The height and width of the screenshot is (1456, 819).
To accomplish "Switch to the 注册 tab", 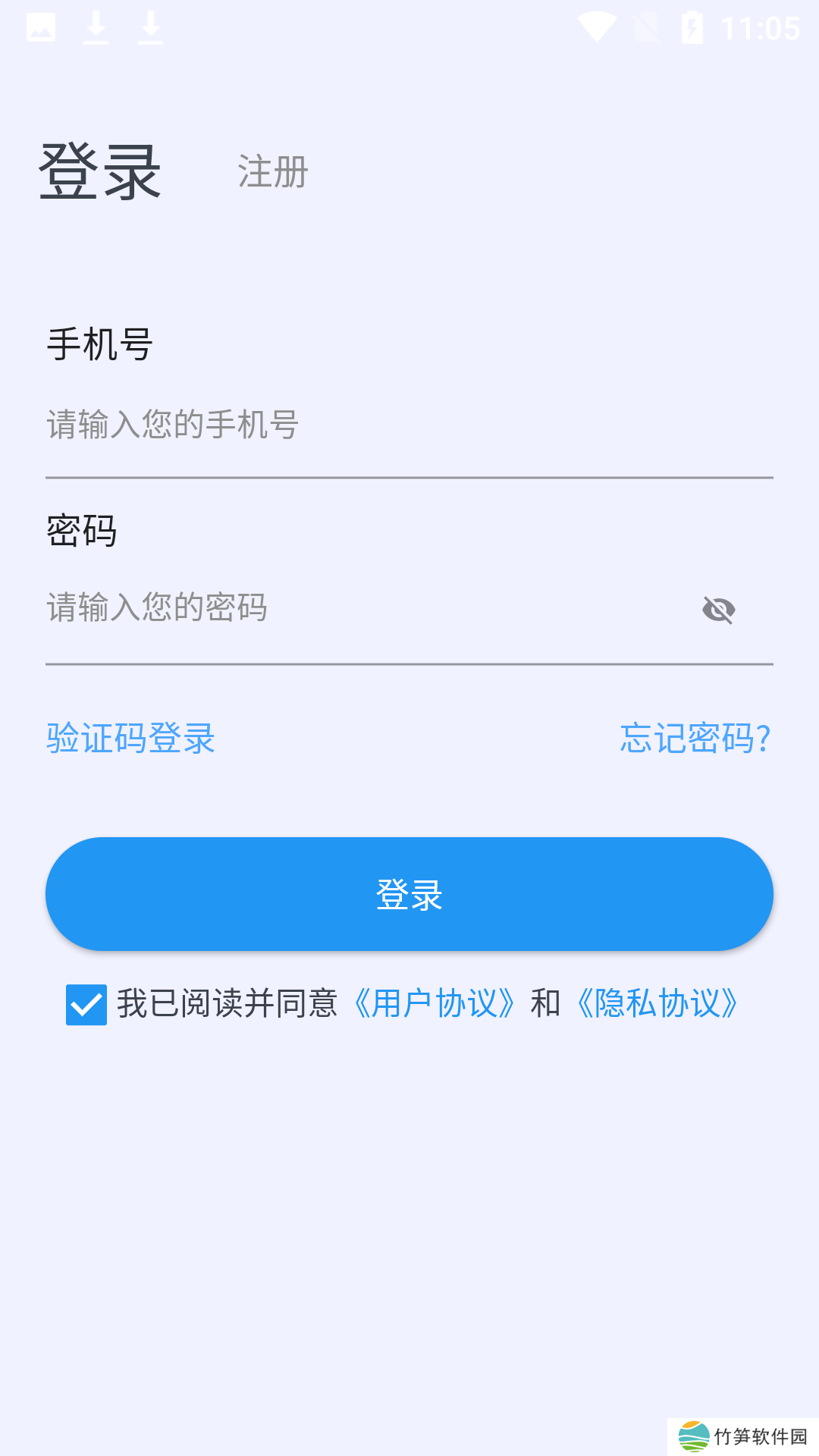I will pyautogui.click(x=273, y=172).
